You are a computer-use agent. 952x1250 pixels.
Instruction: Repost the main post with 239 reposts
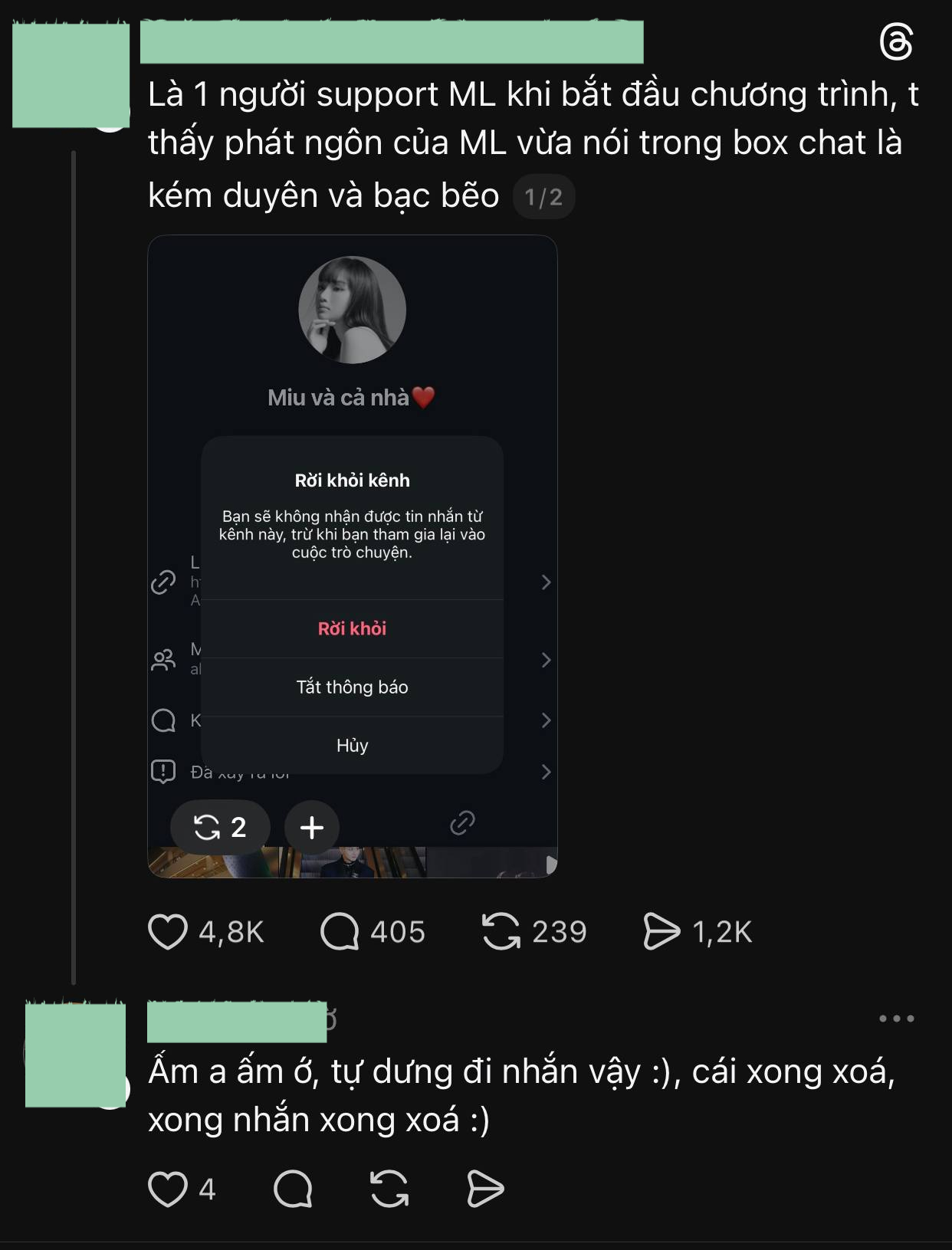click(x=501, y=932)
